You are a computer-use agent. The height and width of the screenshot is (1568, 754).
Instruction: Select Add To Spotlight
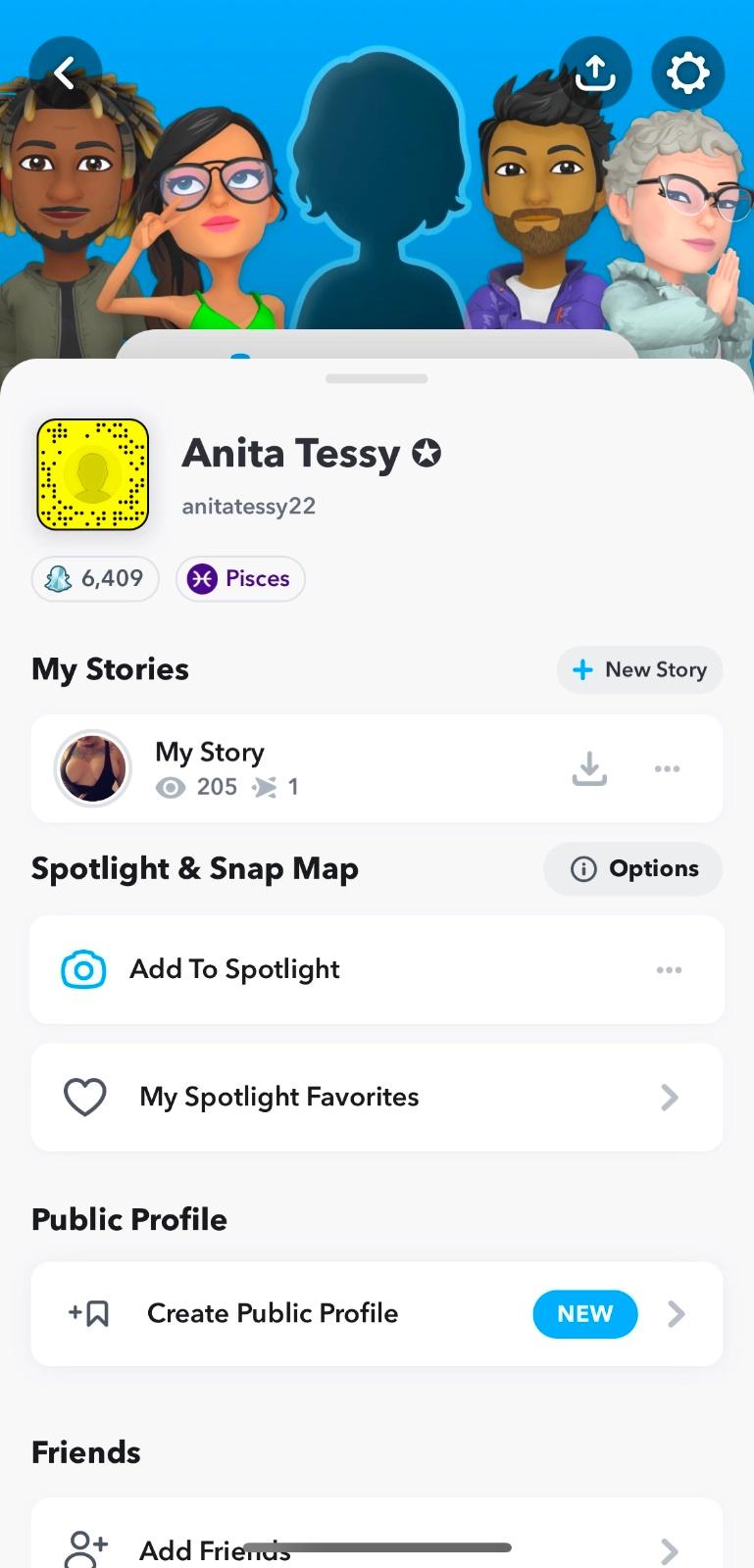235,969
